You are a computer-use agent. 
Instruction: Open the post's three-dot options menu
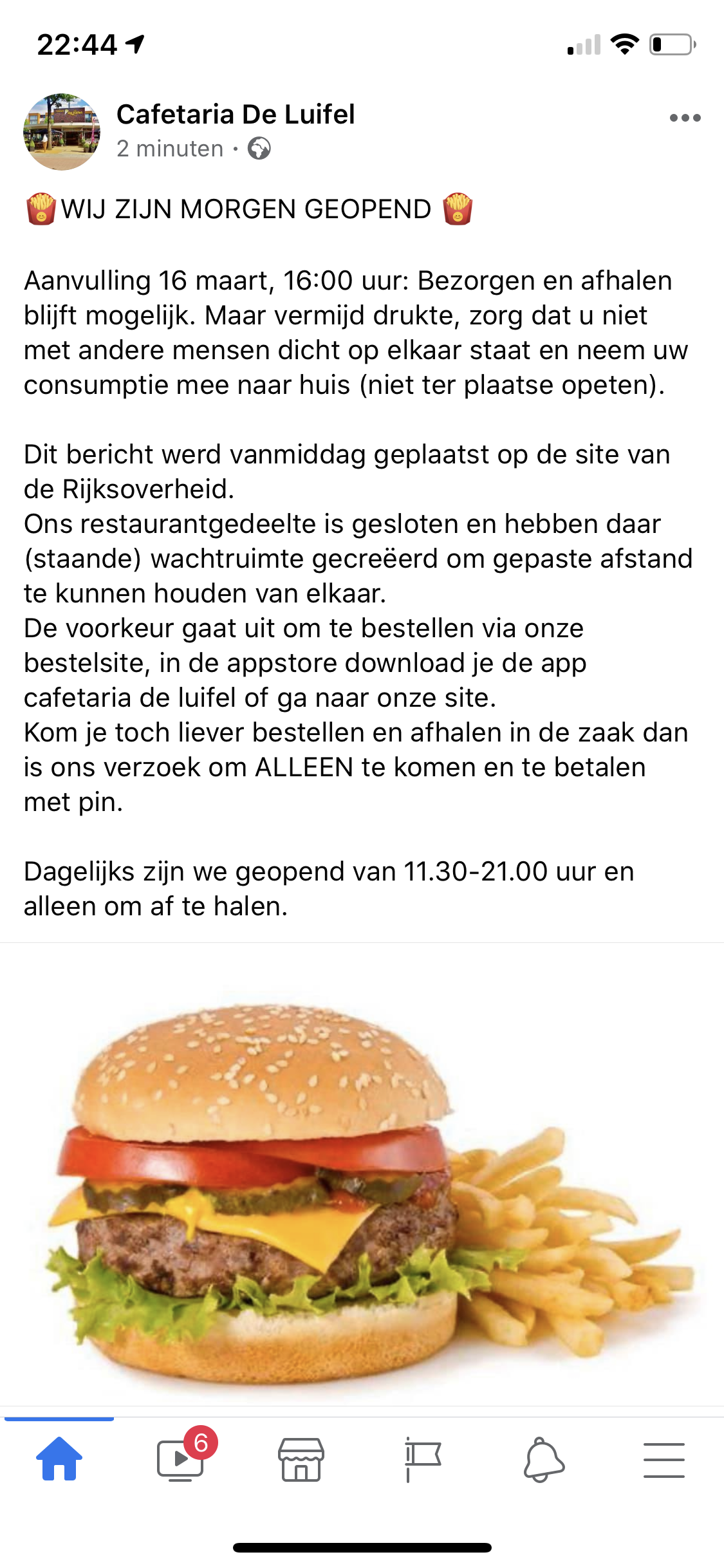pos(685,118)
